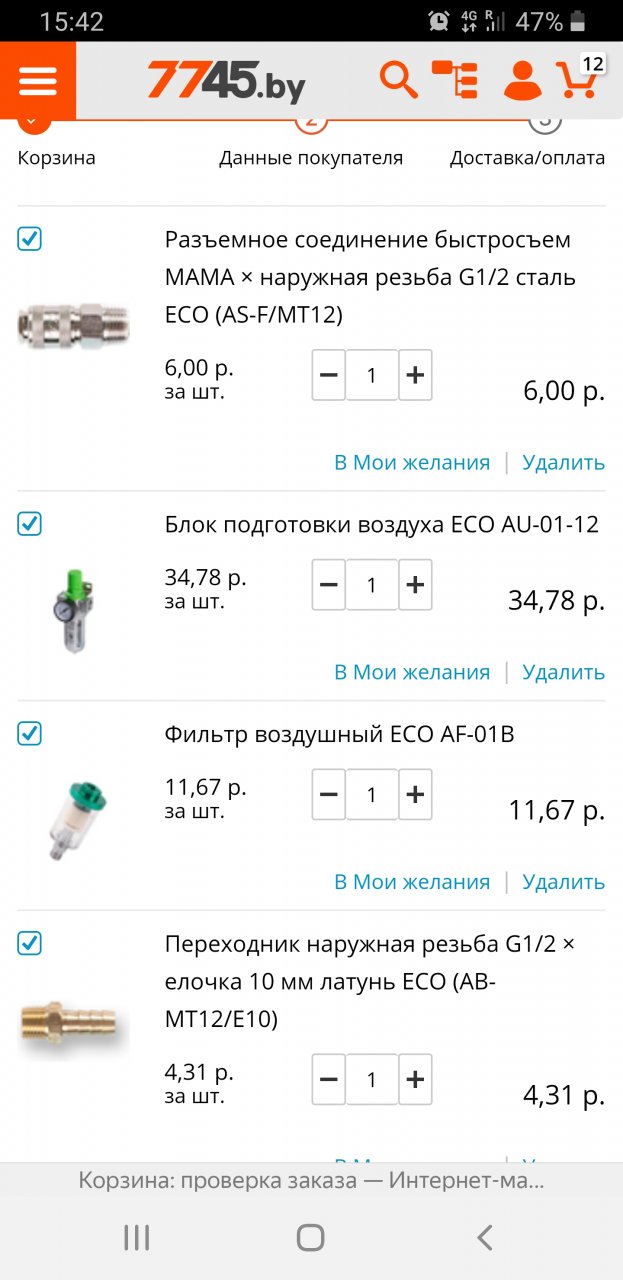Save Фильтр воздушный to Мои желания
Screen dimensions: 623x1280
pyautogui.click(x=412, y=882)
